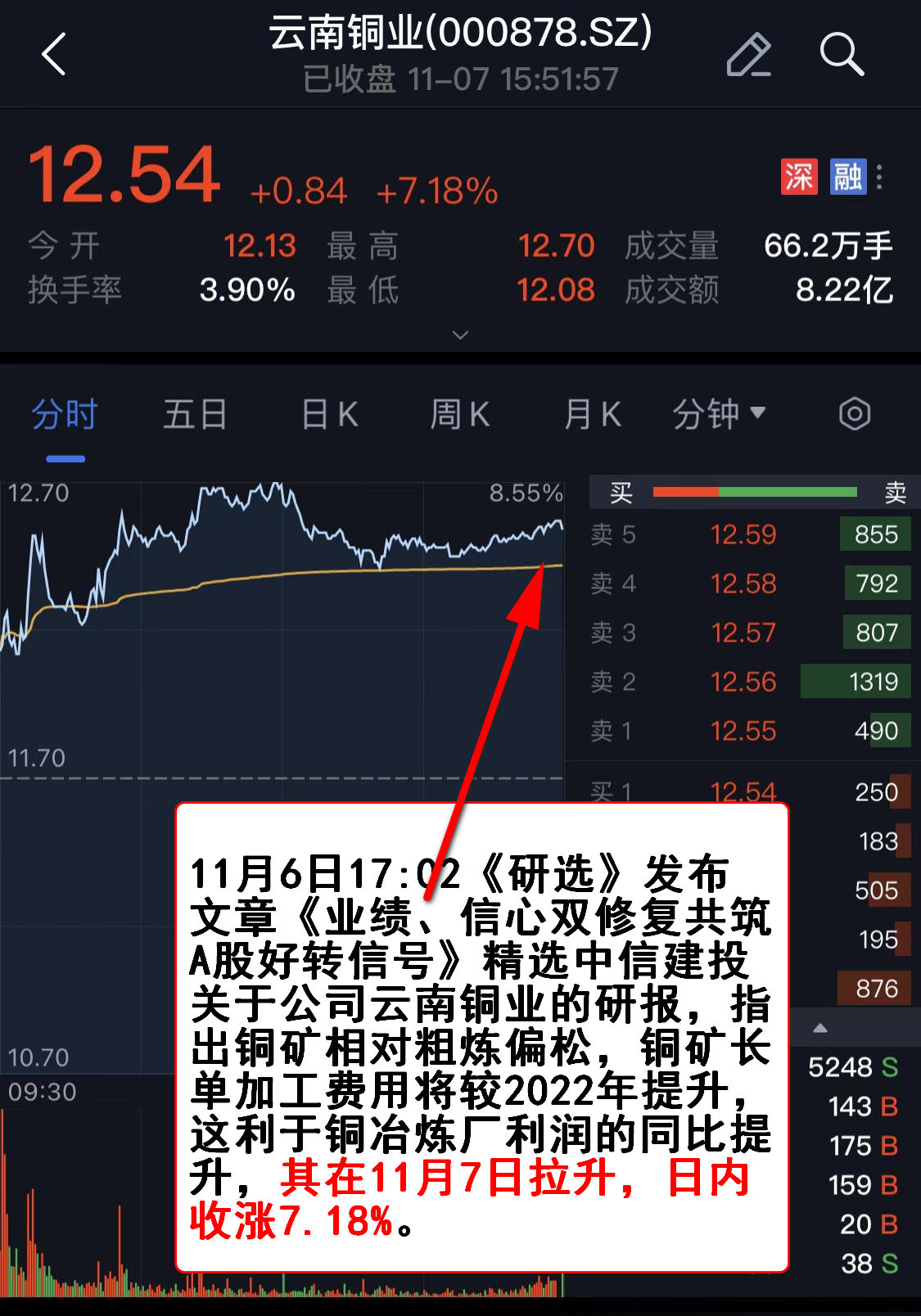This screenshot has width=921, height=1316.
Task: Open stock search
Action: 842,56
